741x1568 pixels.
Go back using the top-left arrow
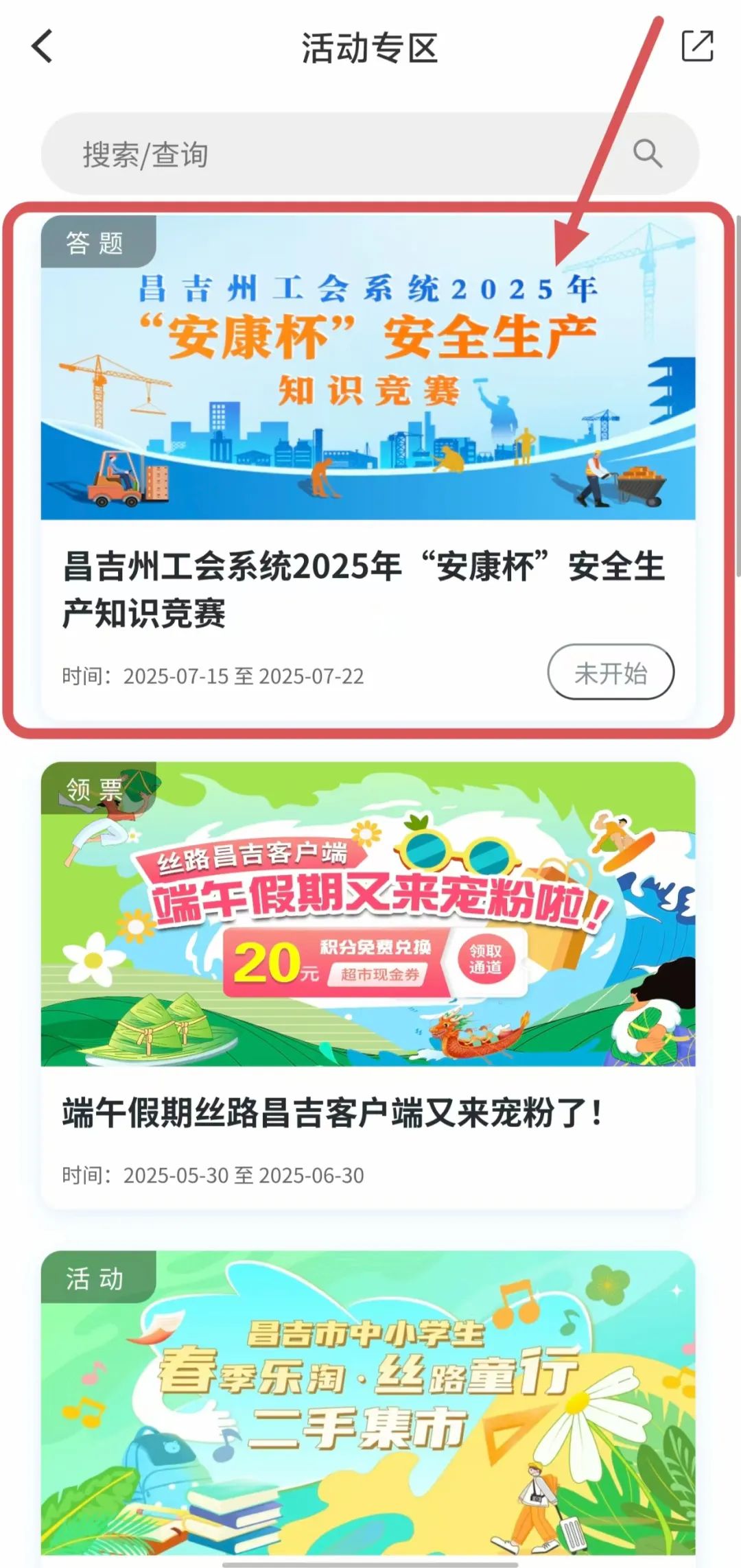click(x=43, y=47)
